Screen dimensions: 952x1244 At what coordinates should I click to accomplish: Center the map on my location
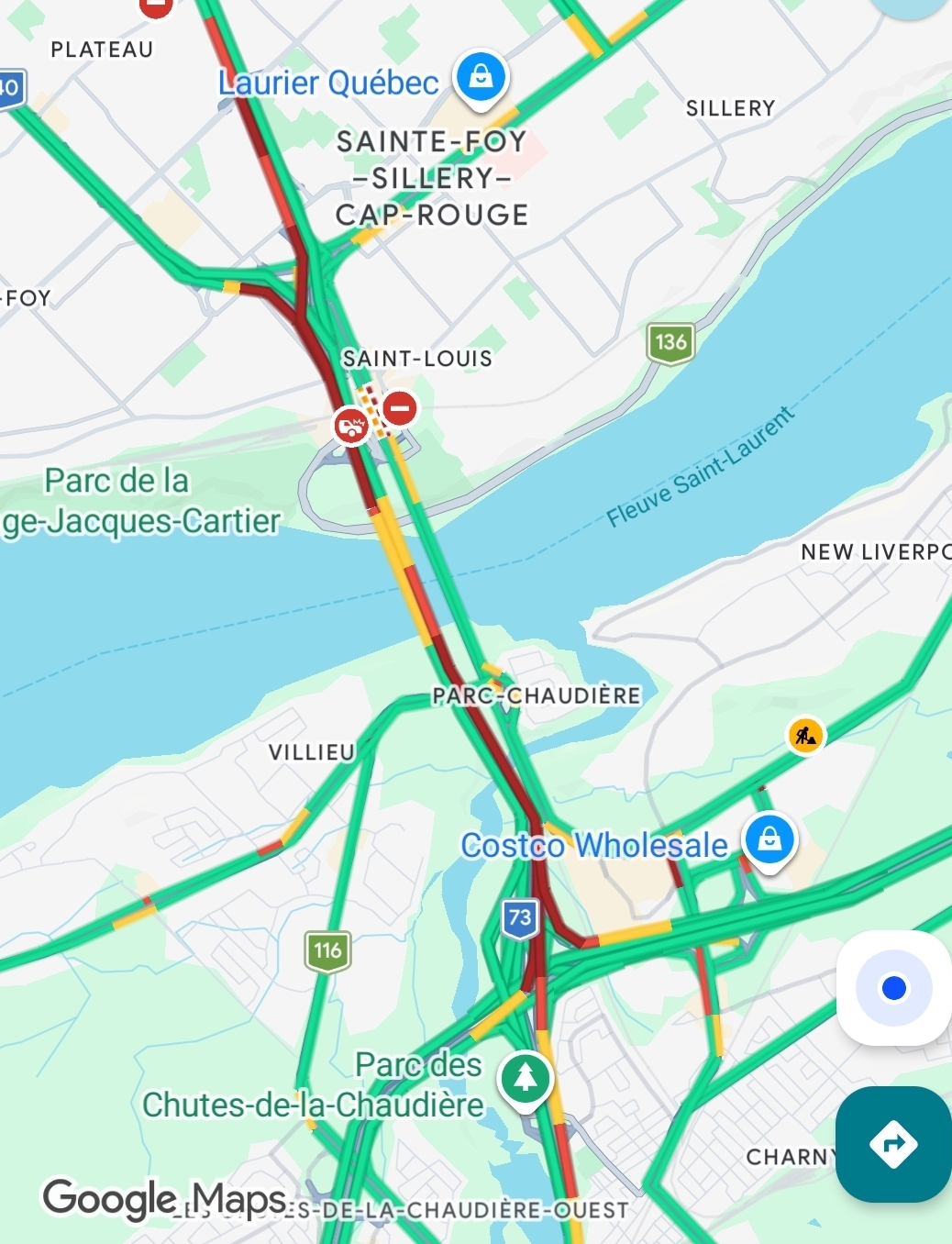[893, 988]
